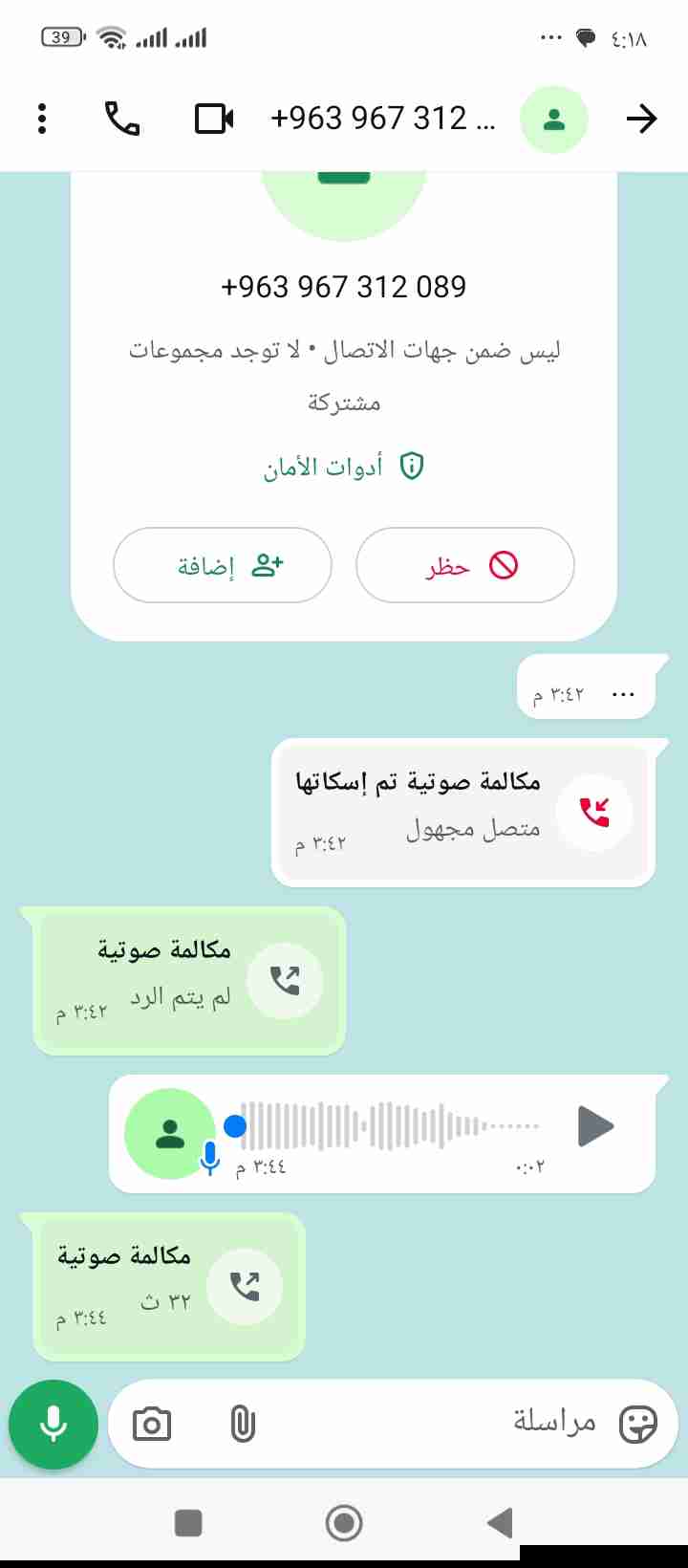Open the camera from message bar
688x1568 pixels.
click(x=152, y=1425)
